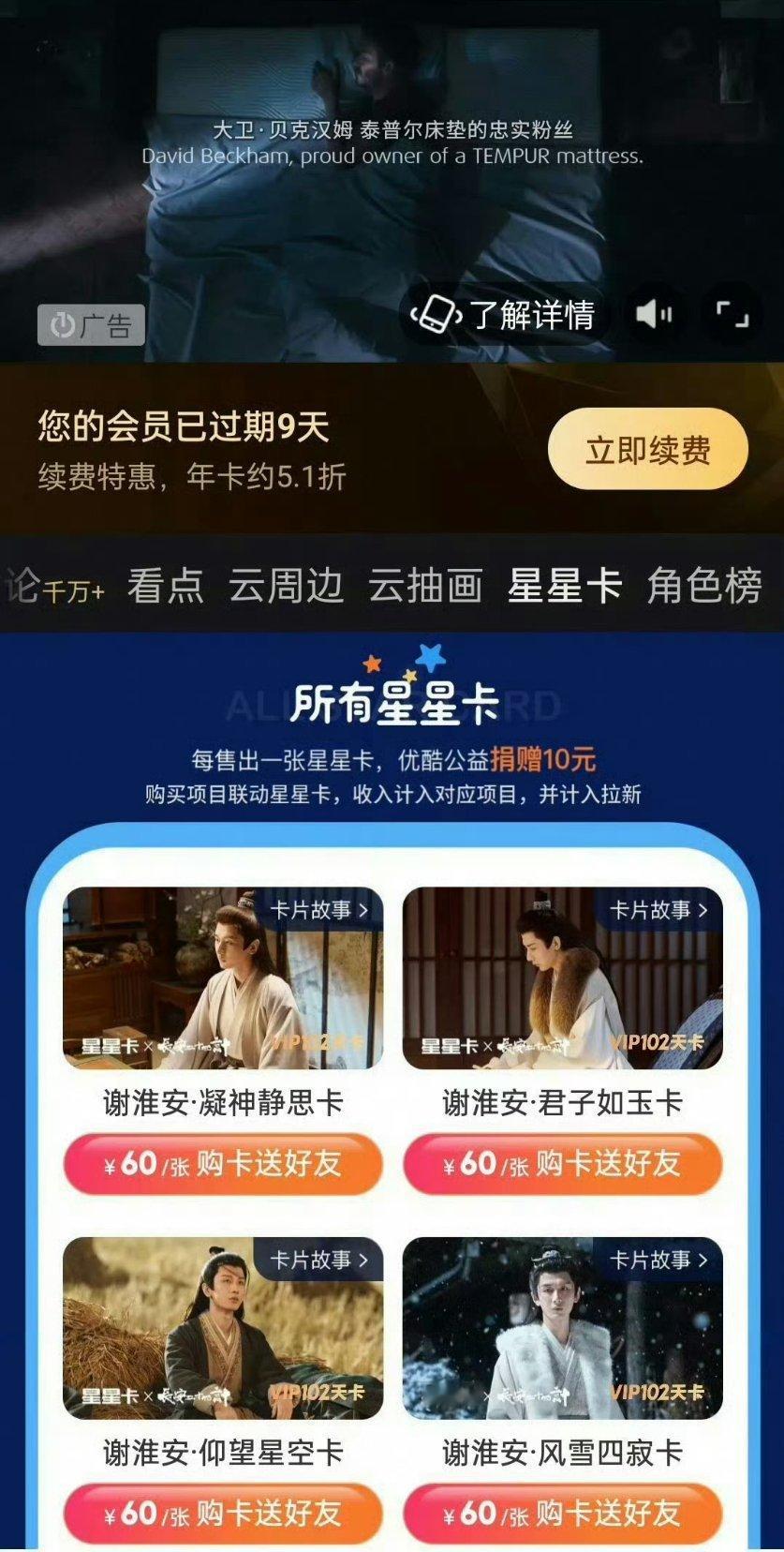Click the 立即续费 renewal button
The width and height of the screenshot is (784, 1552).
646,449
